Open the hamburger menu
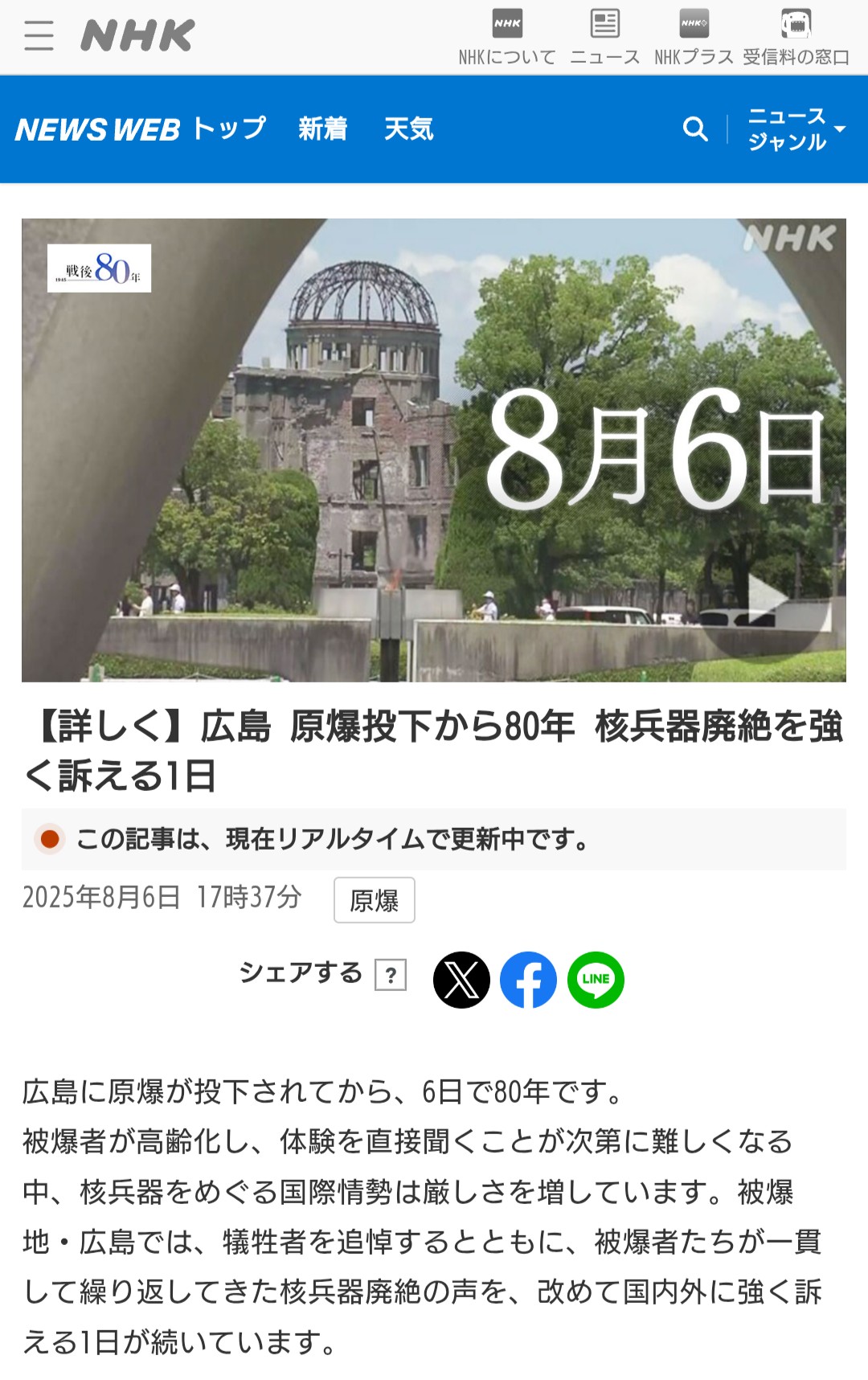The width and height of the screenshot is (868, 1380). point(39,36)
